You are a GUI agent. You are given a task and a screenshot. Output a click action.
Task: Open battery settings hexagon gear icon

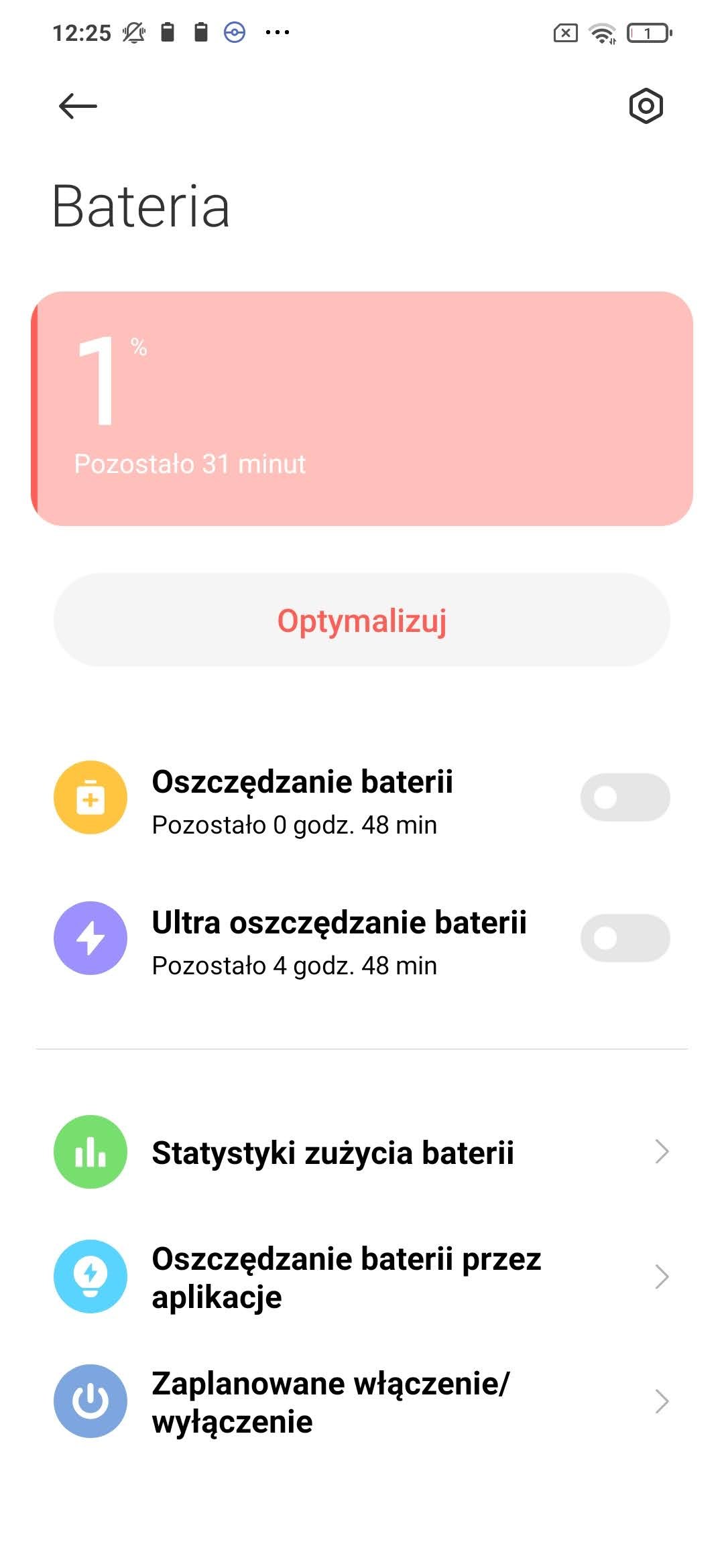(646, 106)
